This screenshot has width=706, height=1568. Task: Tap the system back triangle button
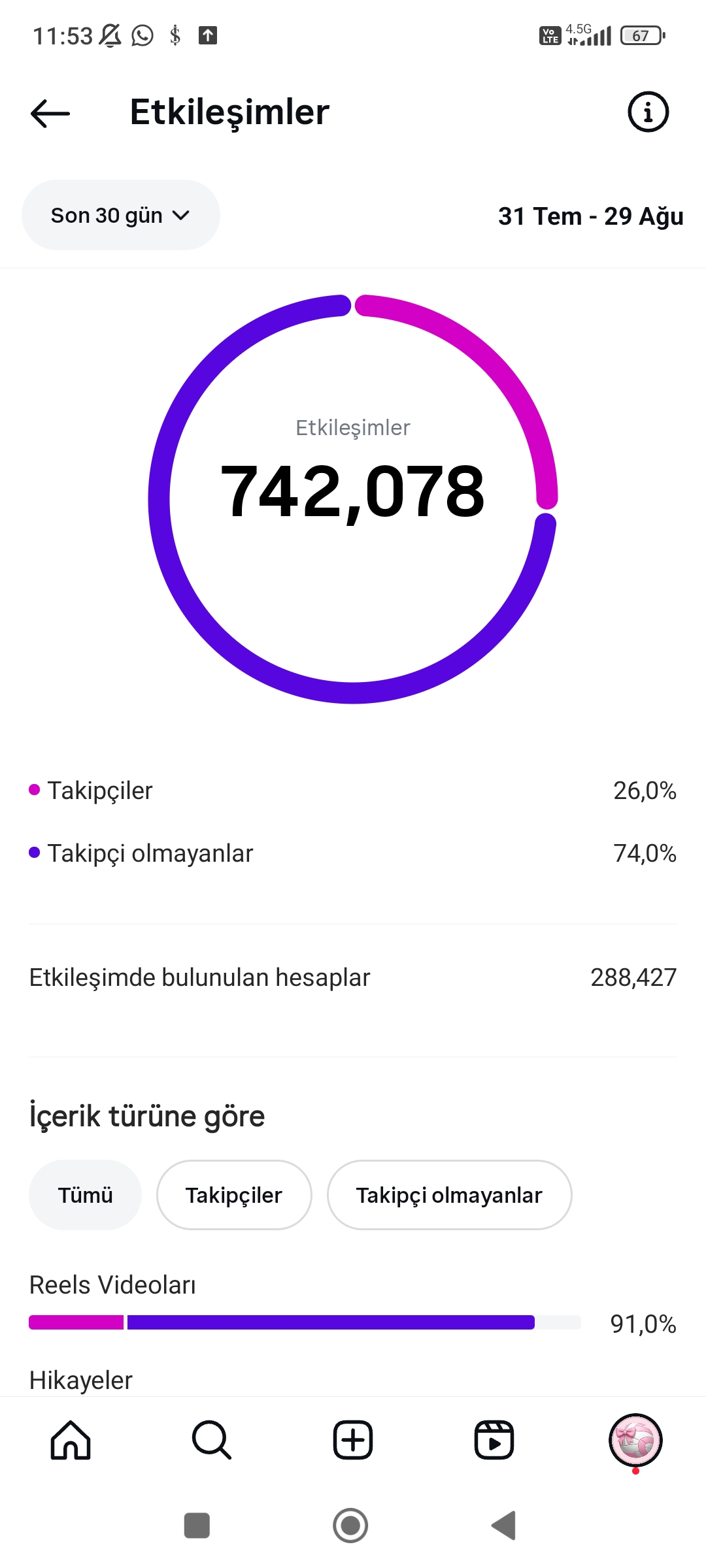(504, 1526)
